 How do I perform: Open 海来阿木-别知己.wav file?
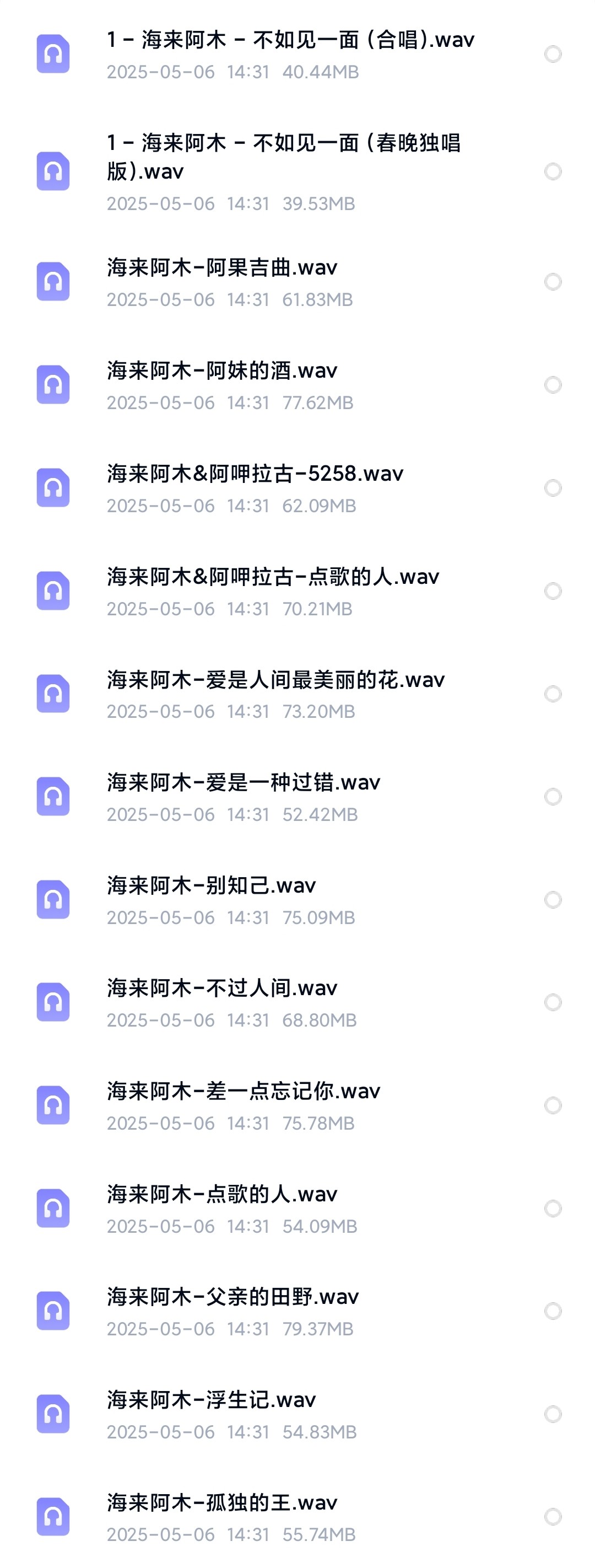click(211, 885)
